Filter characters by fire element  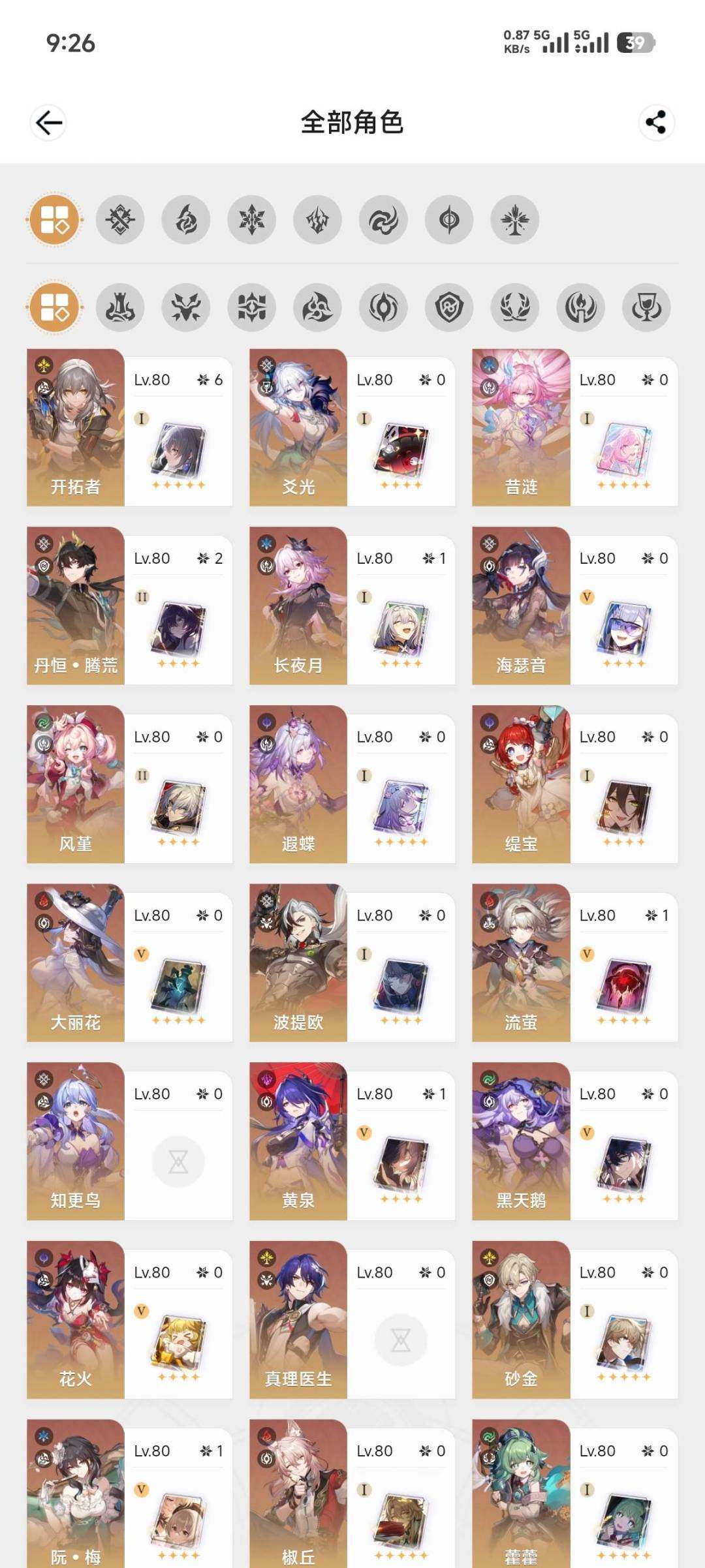pyautogui.click(x=186, y=220)
